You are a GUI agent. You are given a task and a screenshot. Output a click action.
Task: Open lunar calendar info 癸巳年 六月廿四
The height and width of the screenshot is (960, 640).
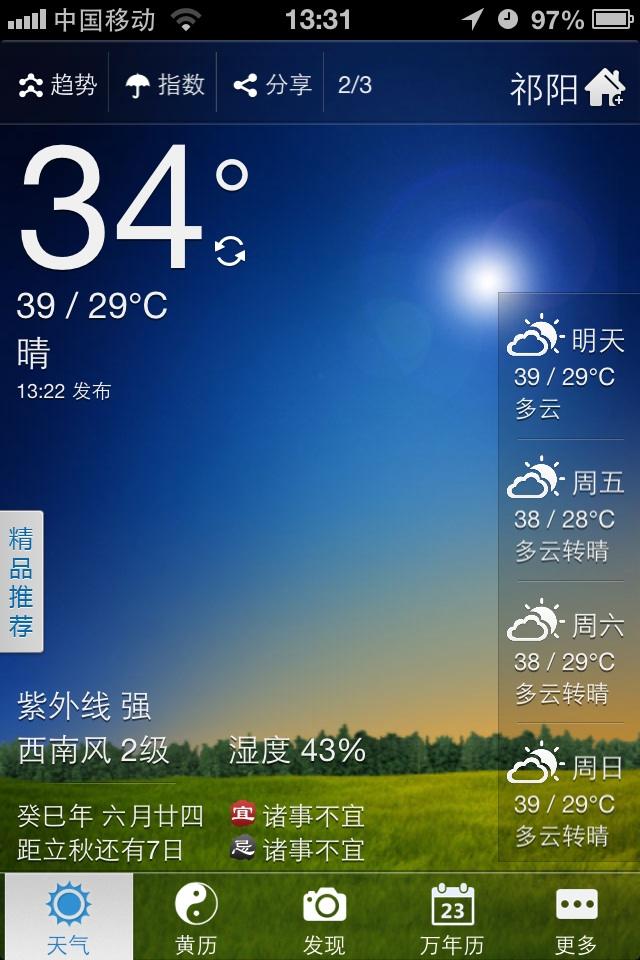click(x=111, y=817)
